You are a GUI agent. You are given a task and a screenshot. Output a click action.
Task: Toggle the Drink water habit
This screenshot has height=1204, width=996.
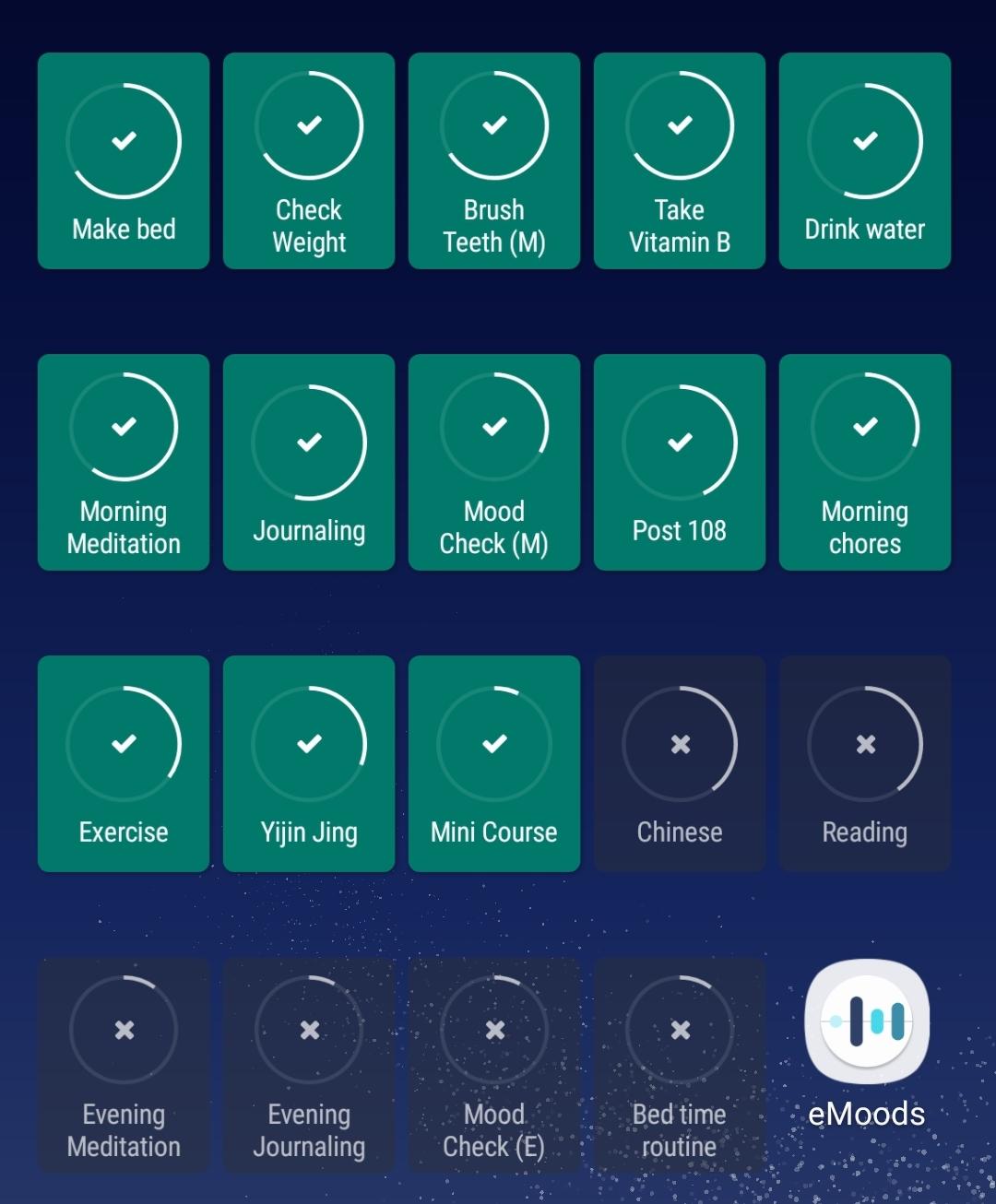tap(865, 160)
